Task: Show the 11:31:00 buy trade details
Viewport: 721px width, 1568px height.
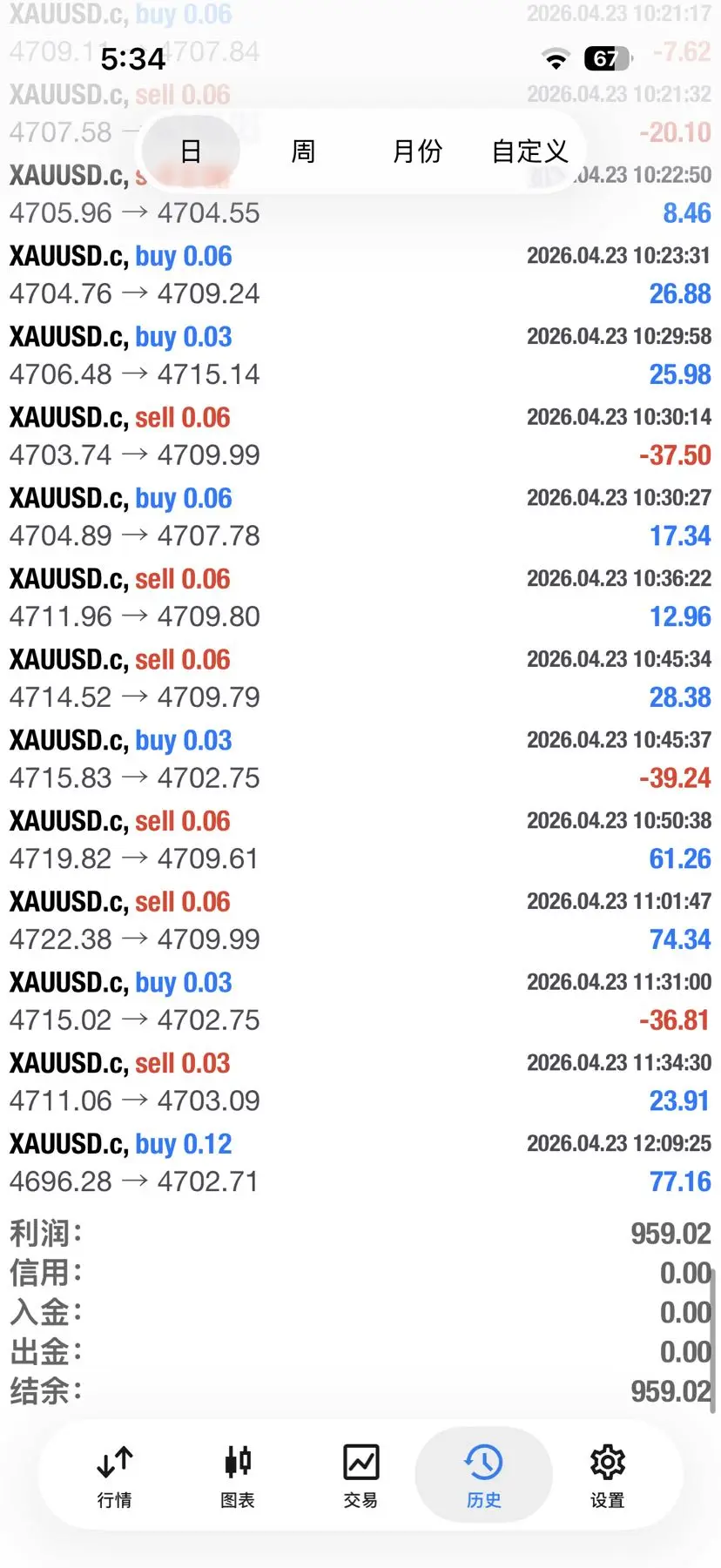Action: (x=360, y=1001)
